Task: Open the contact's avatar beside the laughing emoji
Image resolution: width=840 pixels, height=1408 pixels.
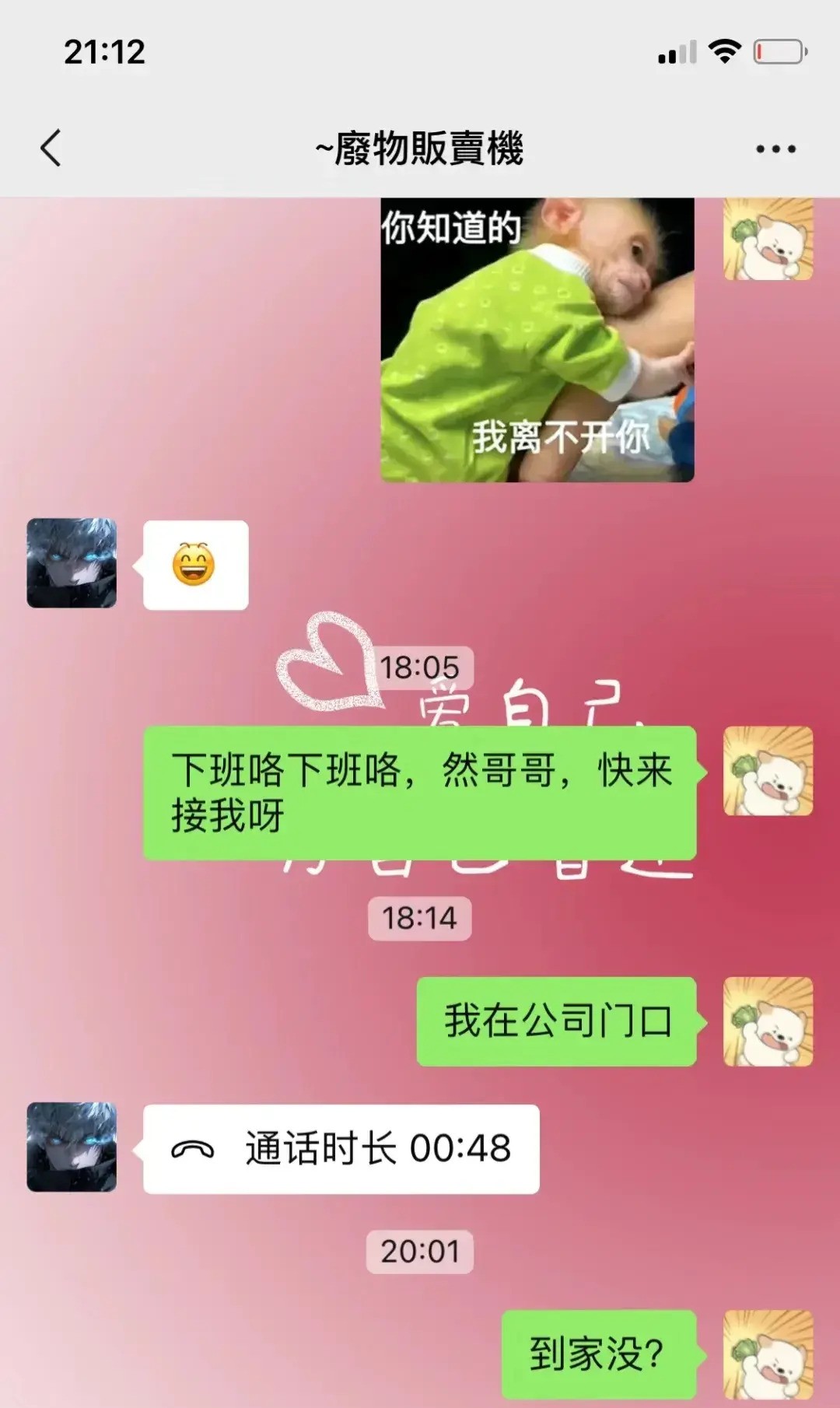Action: point(72,563)
